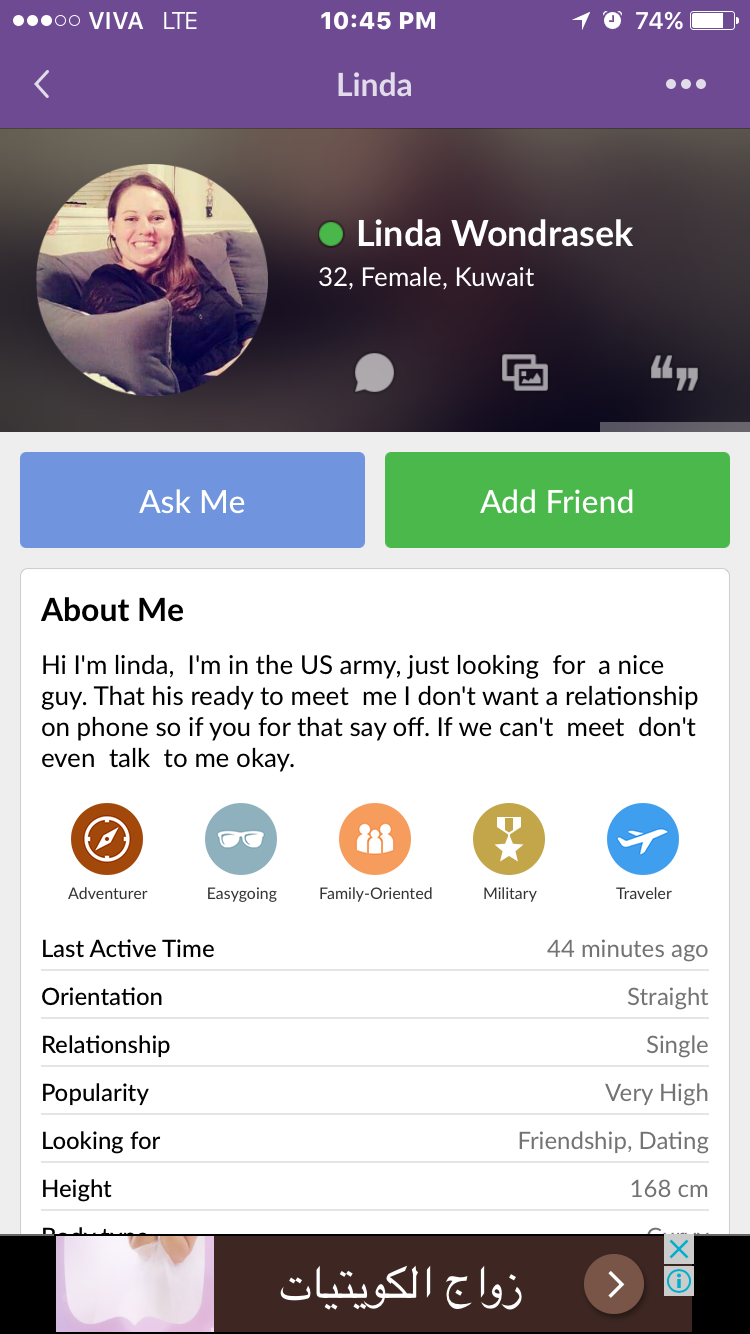Tap the Military medal badge
The height and width of the screenshot is (1334, 750).
509,839
